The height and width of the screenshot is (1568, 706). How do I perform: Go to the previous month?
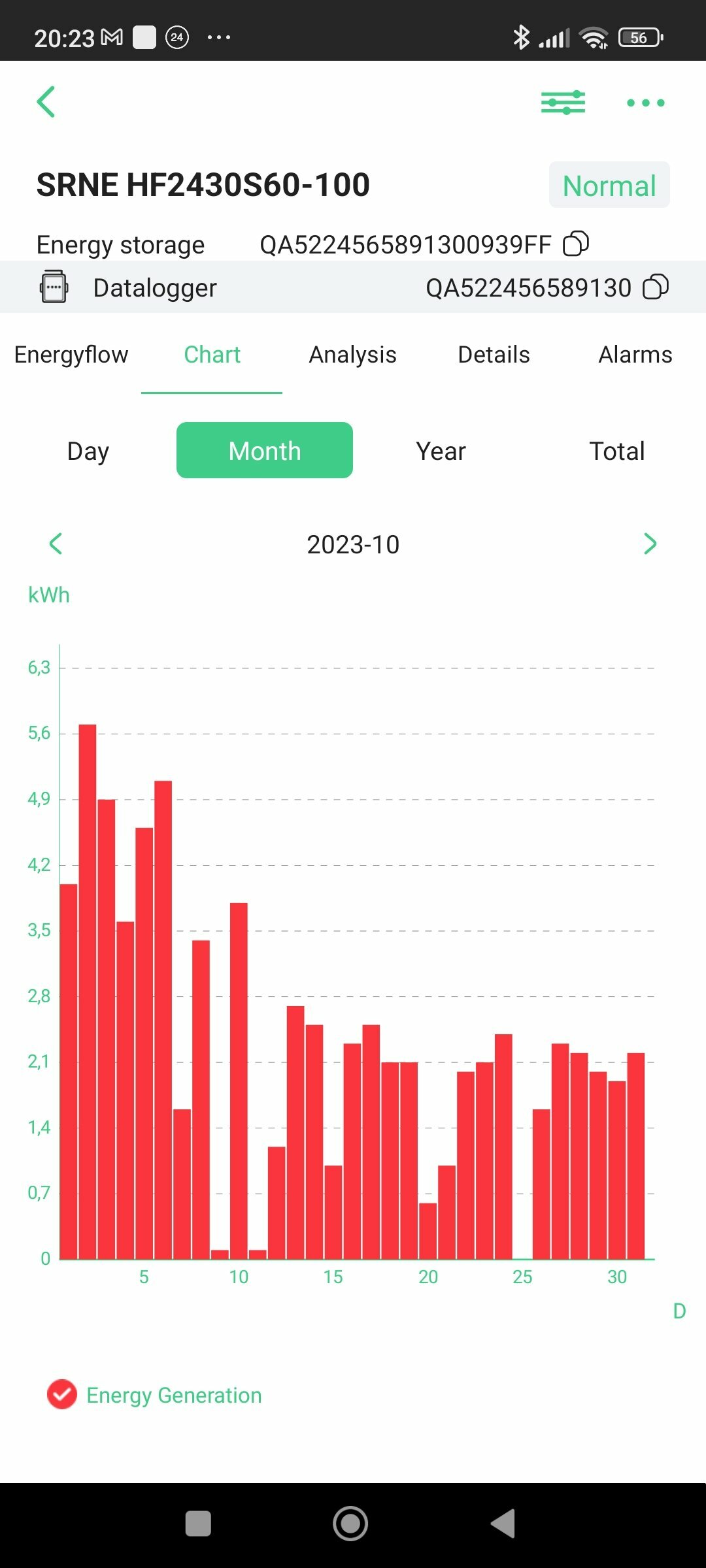tap(56, 544)
